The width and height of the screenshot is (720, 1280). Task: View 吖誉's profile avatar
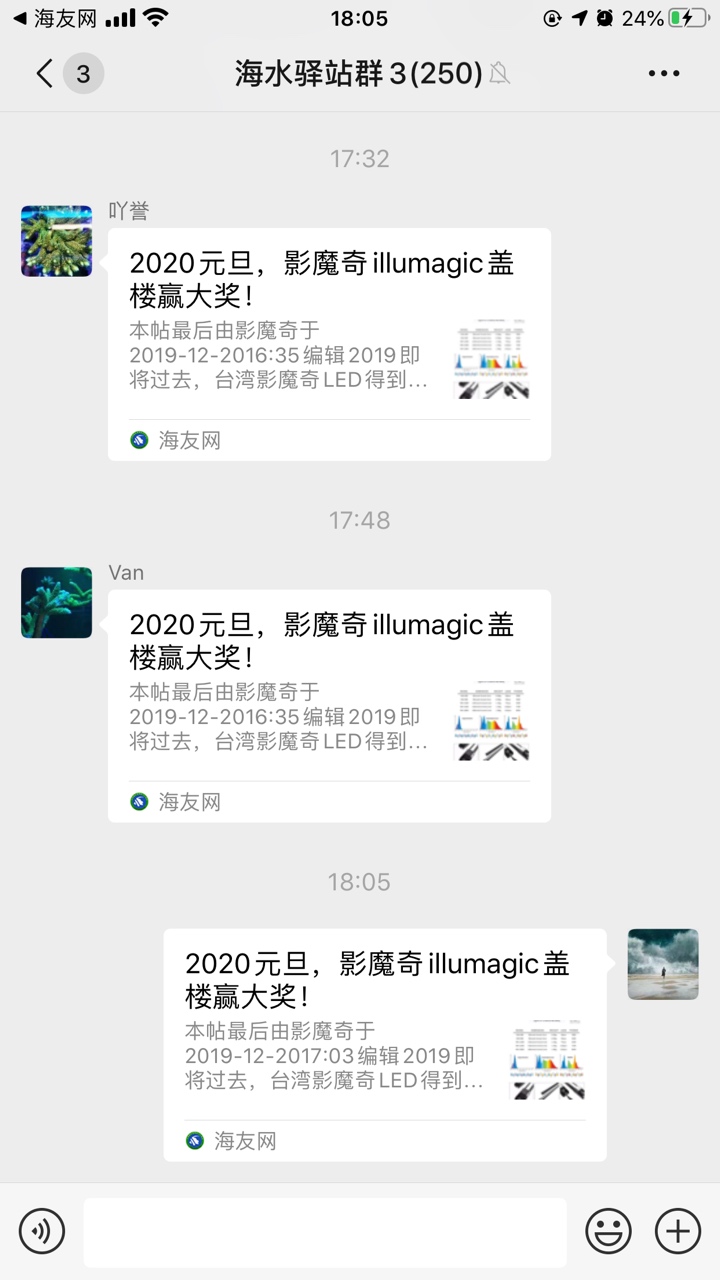click(57, 241)
